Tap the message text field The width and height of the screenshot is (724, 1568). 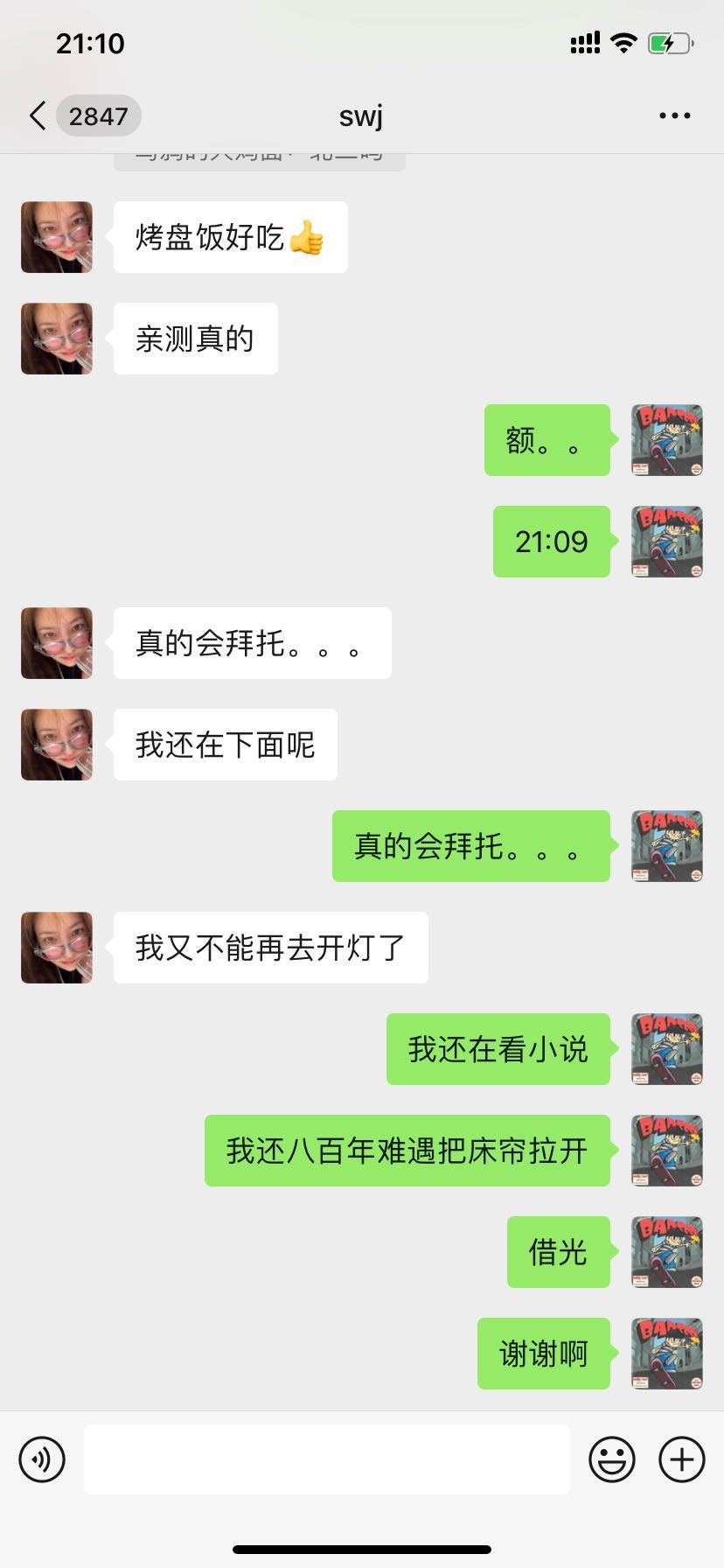(x=326, y=1459)
